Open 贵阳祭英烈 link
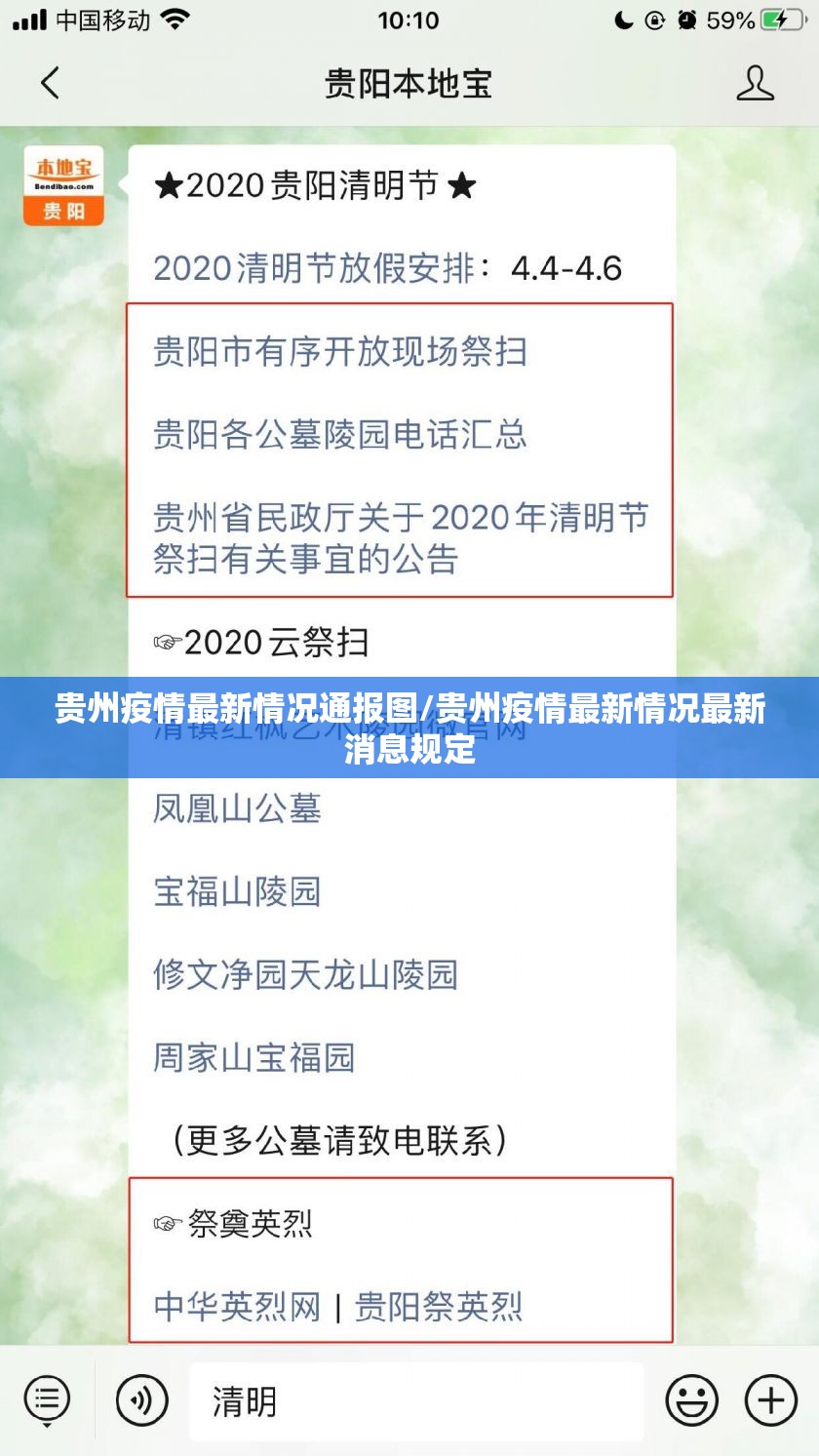This screenshot has height=1456, width=819. [439, 1307]
